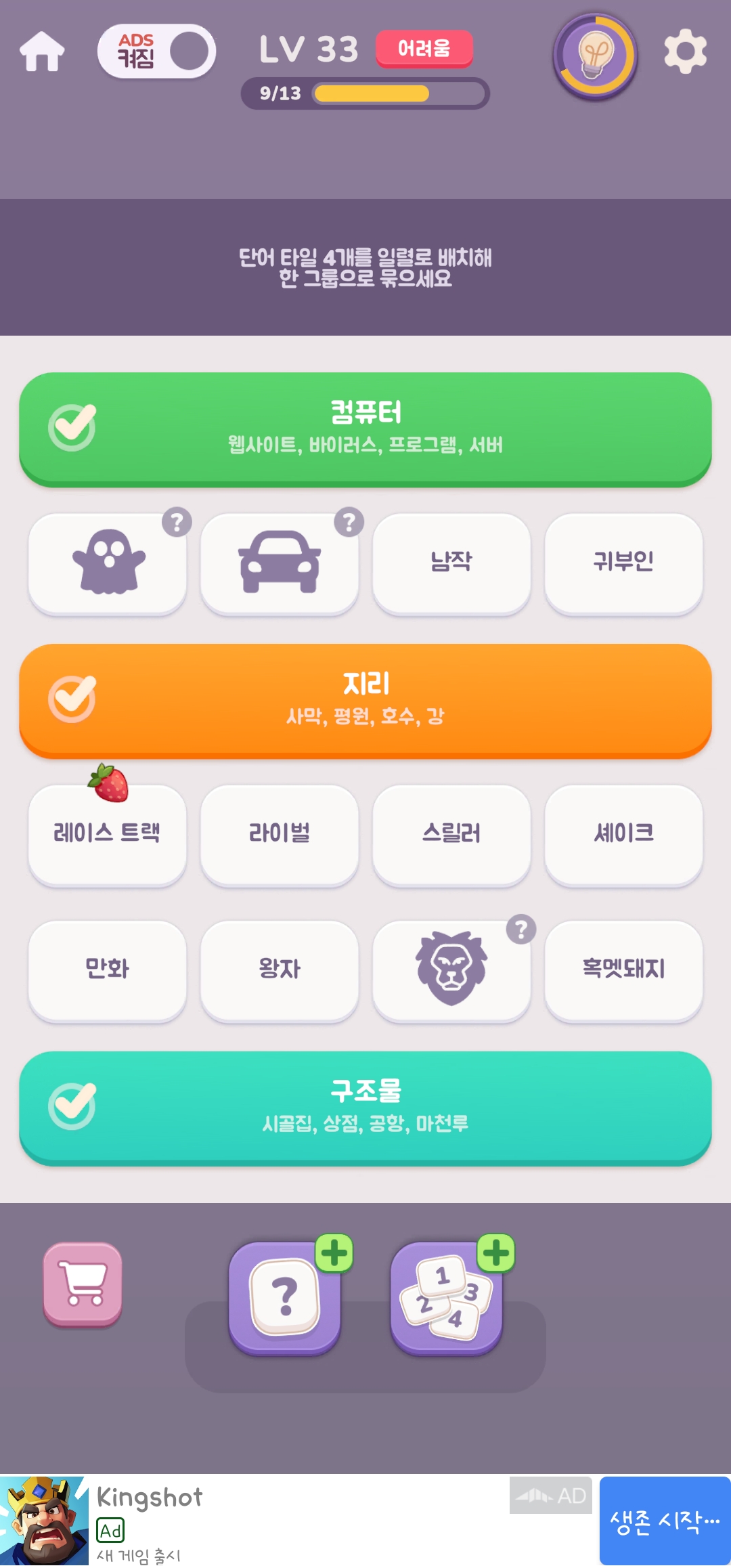The height and width of the screenshot is (1568, 731).
Task: Open the settings gear
Action: (x=685, y=51)
